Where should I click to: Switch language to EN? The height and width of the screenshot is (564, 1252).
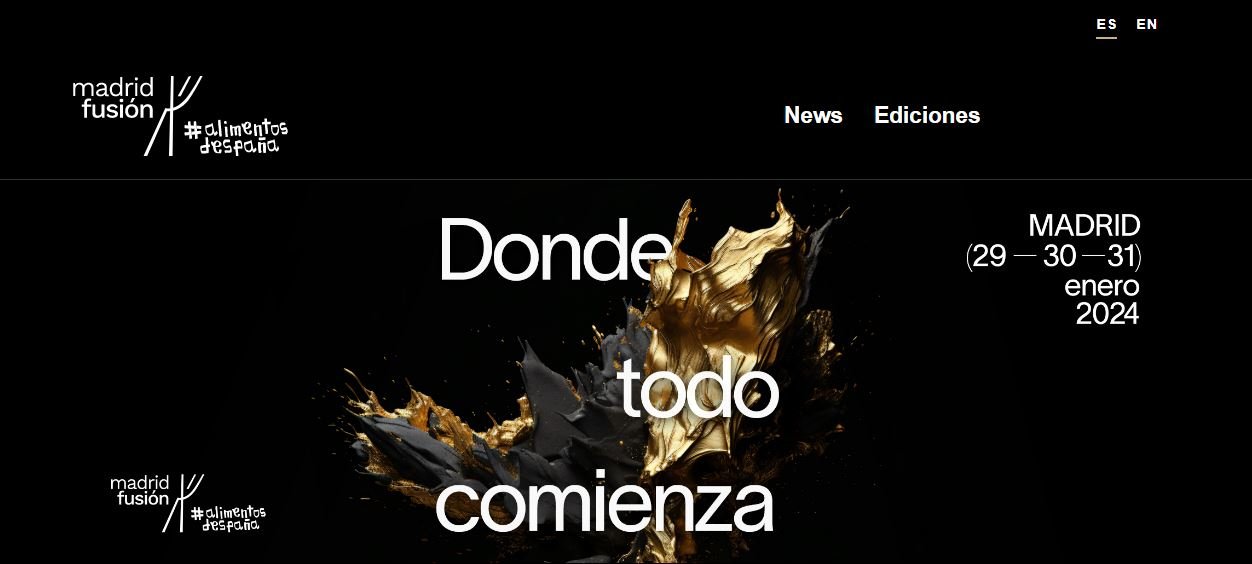(x=1146, y=24)
